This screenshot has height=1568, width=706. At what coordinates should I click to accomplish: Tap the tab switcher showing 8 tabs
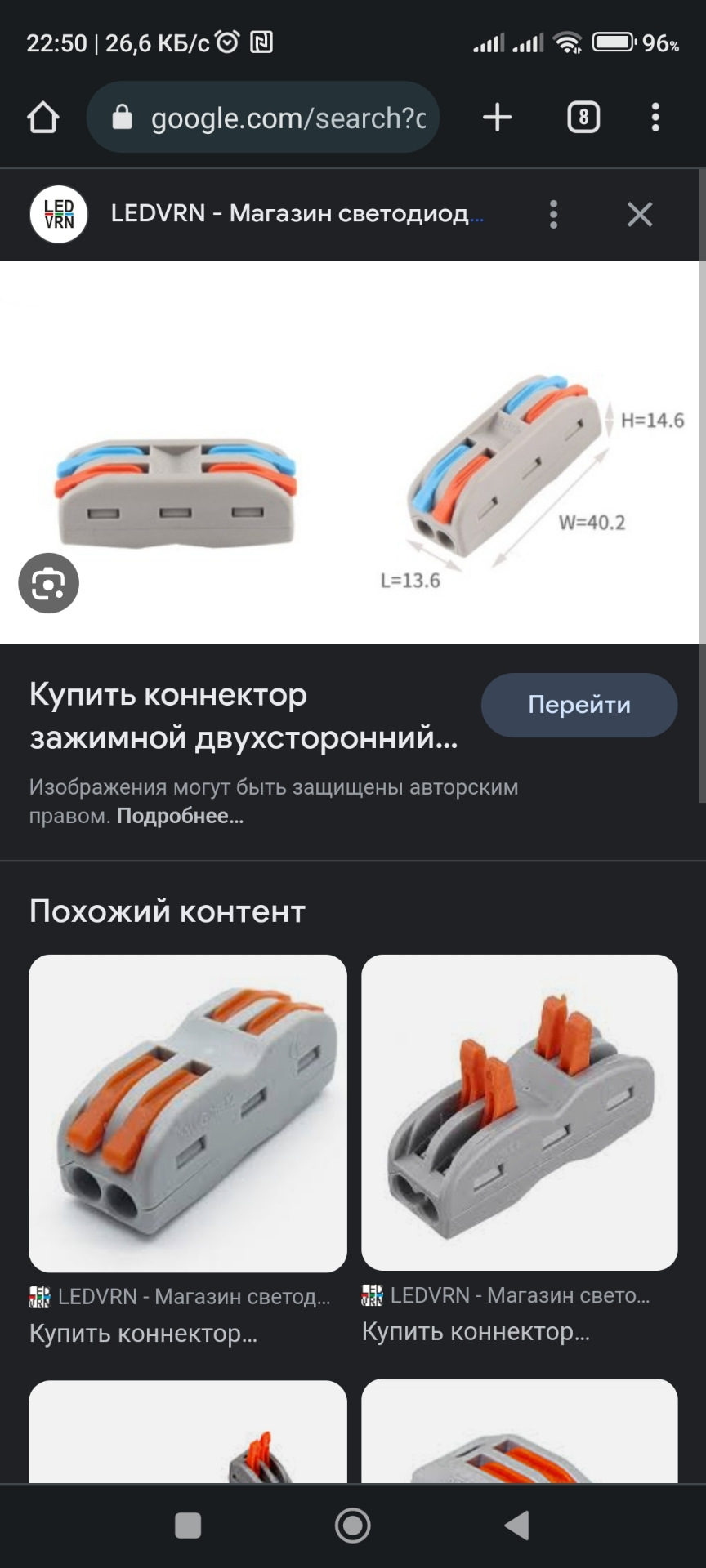coord(583,117)
